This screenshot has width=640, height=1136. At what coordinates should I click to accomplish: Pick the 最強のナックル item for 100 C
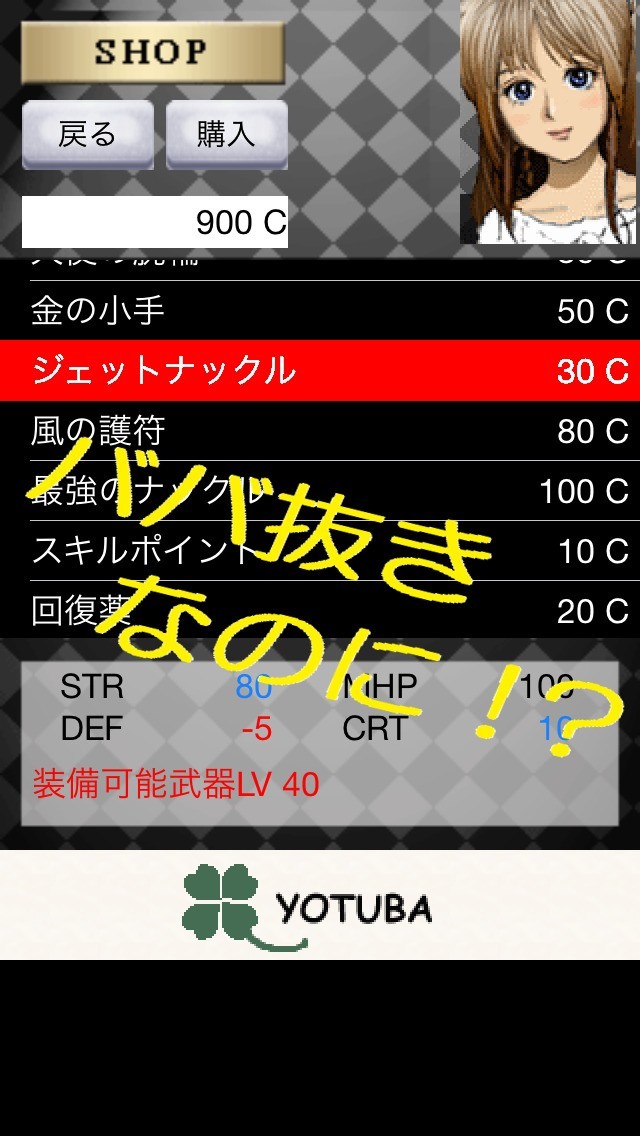(320, 491)
